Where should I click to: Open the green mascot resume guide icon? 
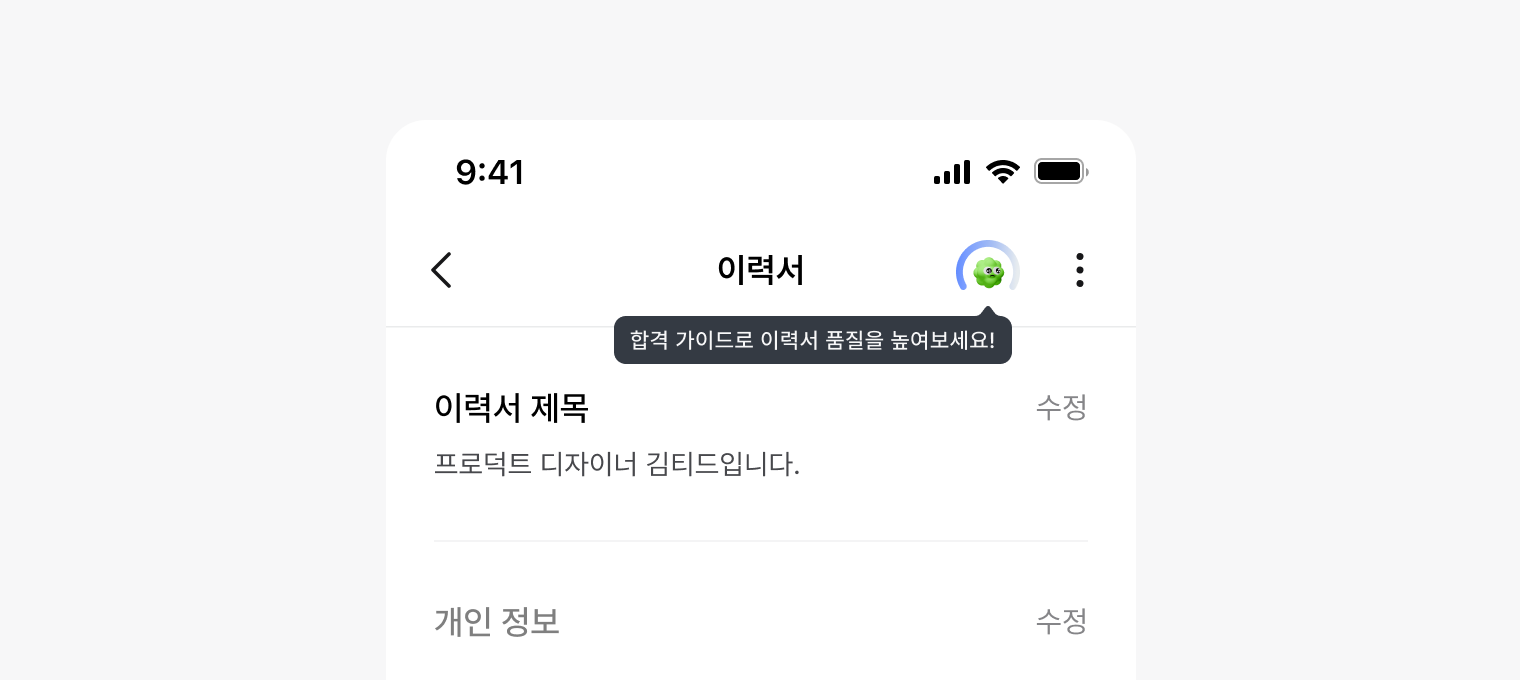(988, 271)
